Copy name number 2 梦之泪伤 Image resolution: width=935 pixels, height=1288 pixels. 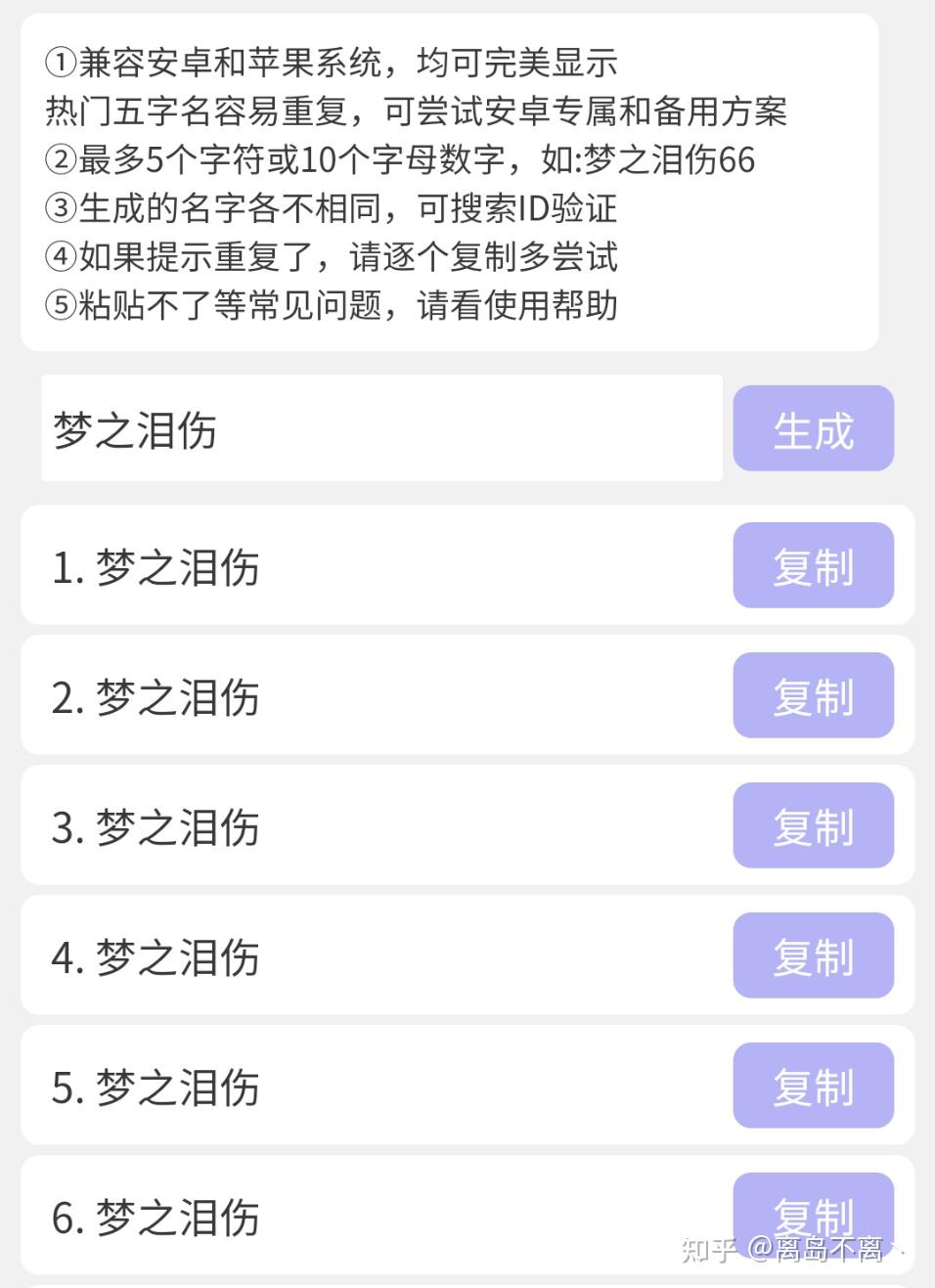(x=813, y=695)
